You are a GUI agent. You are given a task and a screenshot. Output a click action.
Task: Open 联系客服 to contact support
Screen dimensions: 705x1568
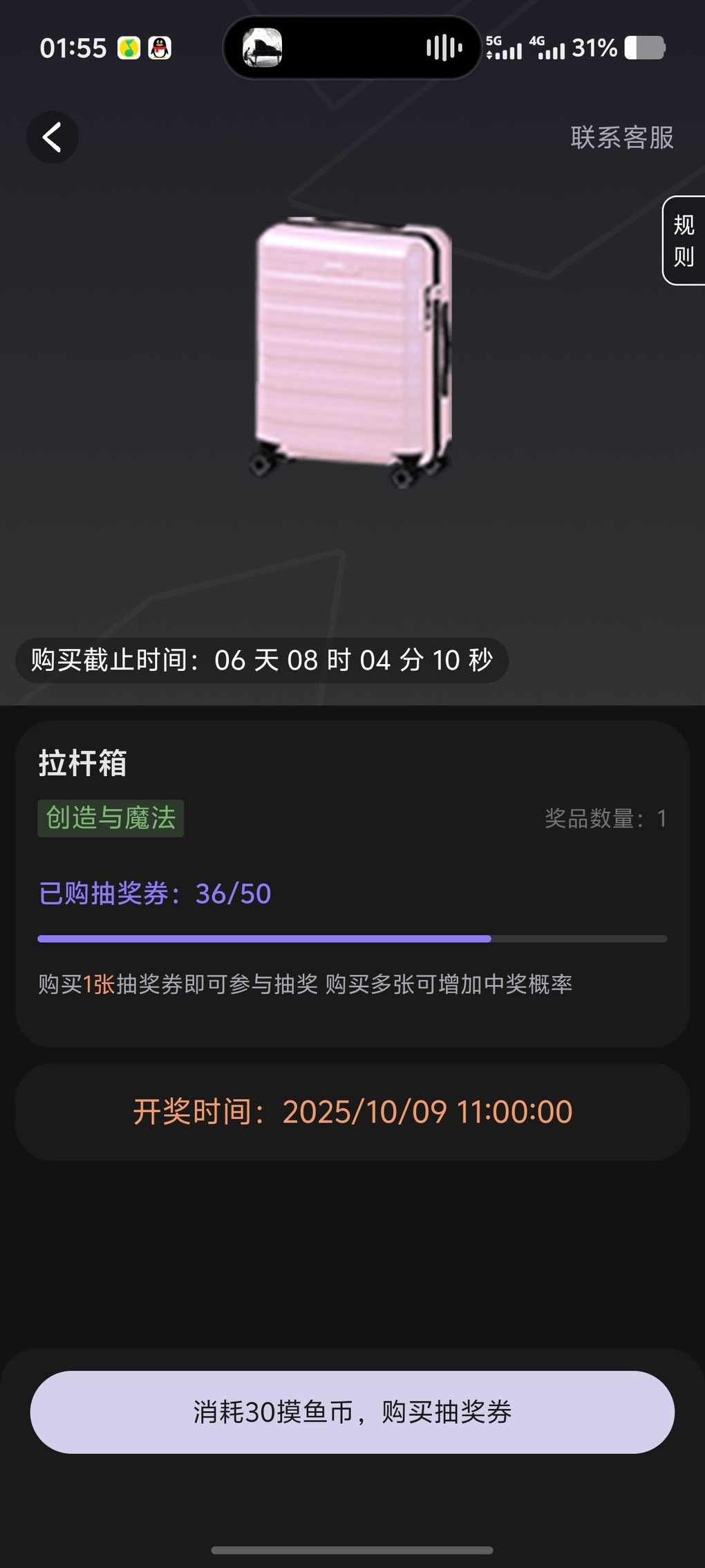[621, 138]
